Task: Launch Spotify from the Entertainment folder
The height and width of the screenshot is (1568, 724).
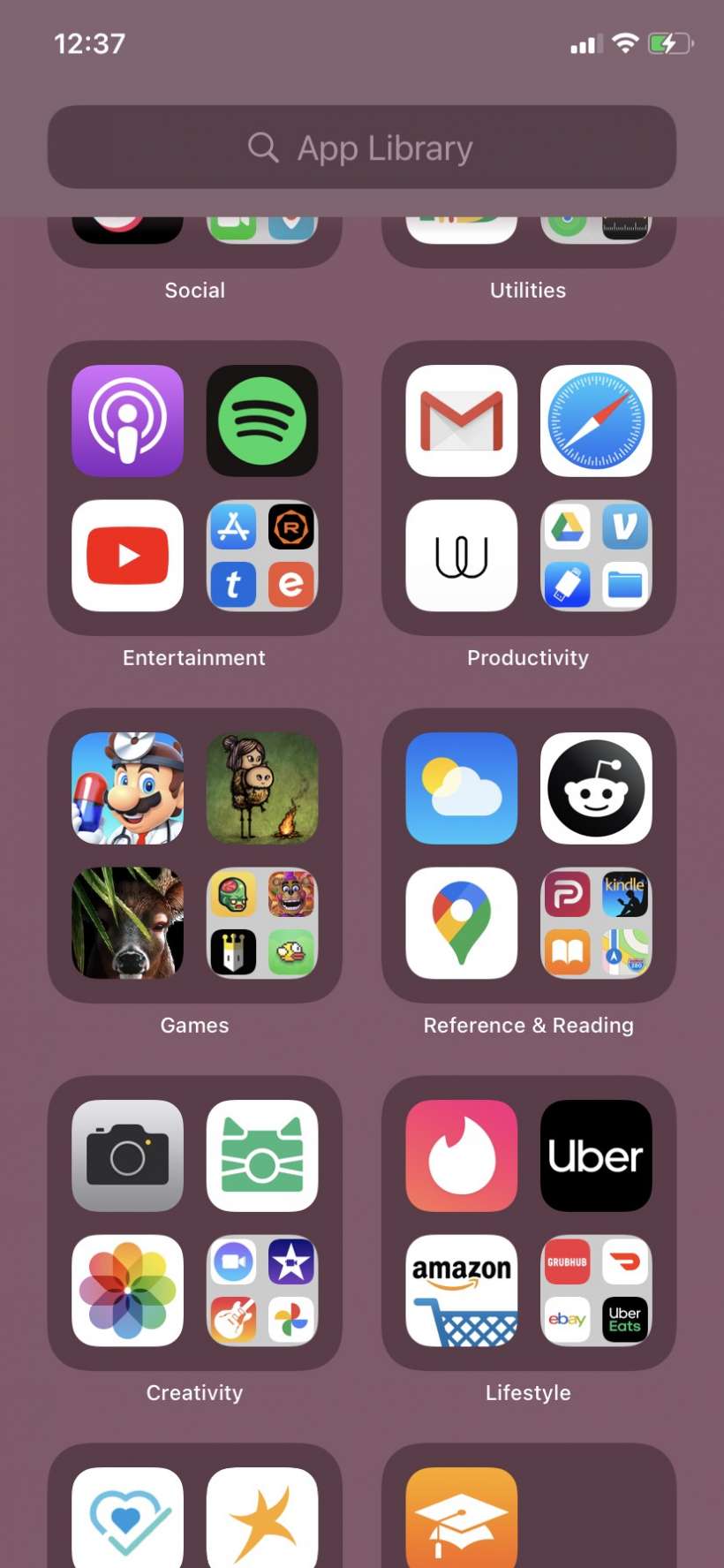Action: pos(262,420)
